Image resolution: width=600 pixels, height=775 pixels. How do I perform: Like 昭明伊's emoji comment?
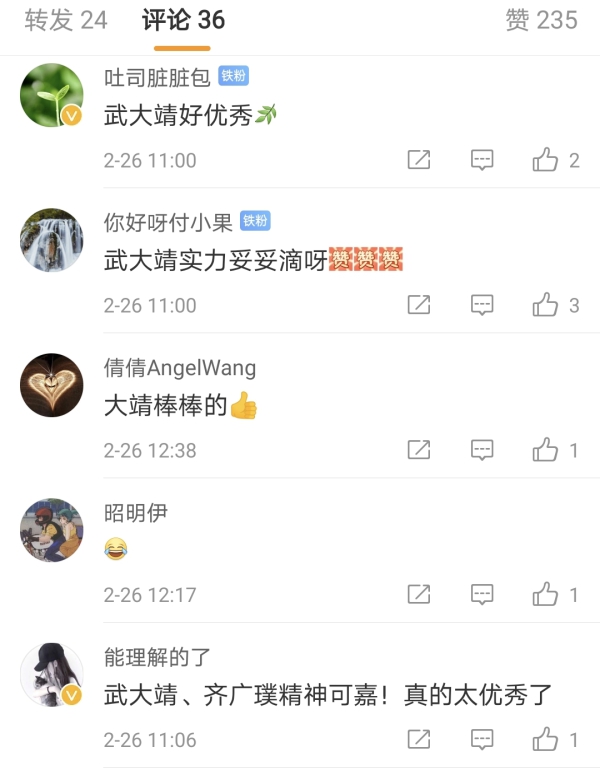click(x=545, y=595)
